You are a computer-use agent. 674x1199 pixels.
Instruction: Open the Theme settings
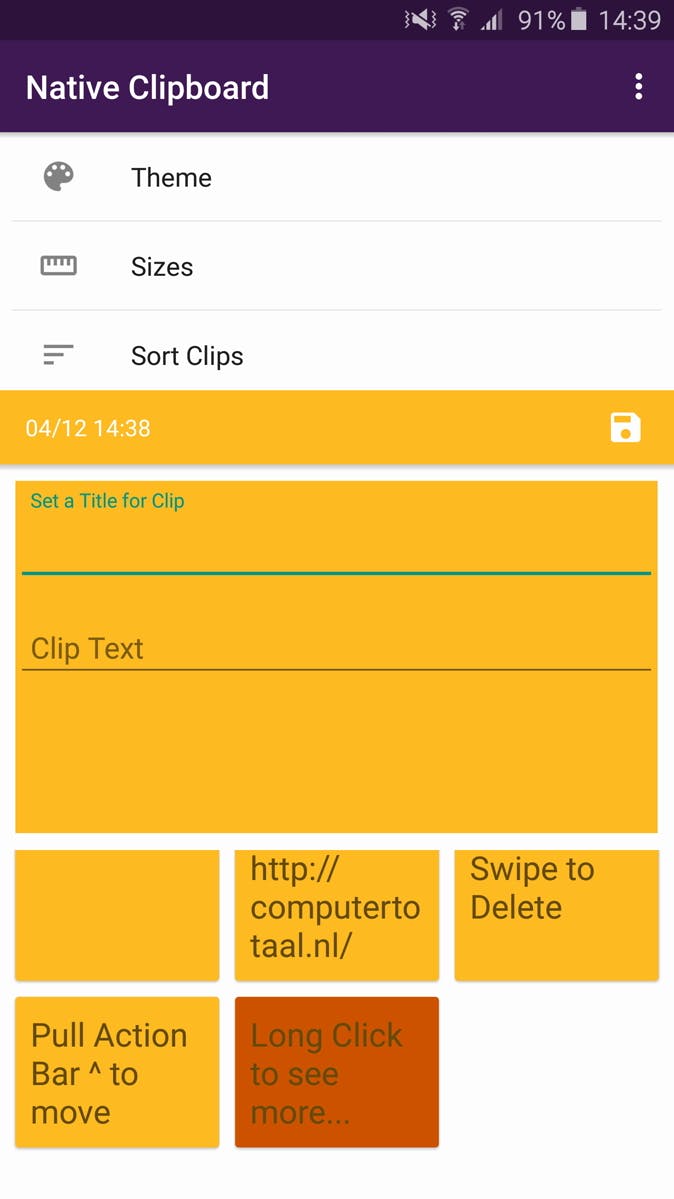click(336, 178)
